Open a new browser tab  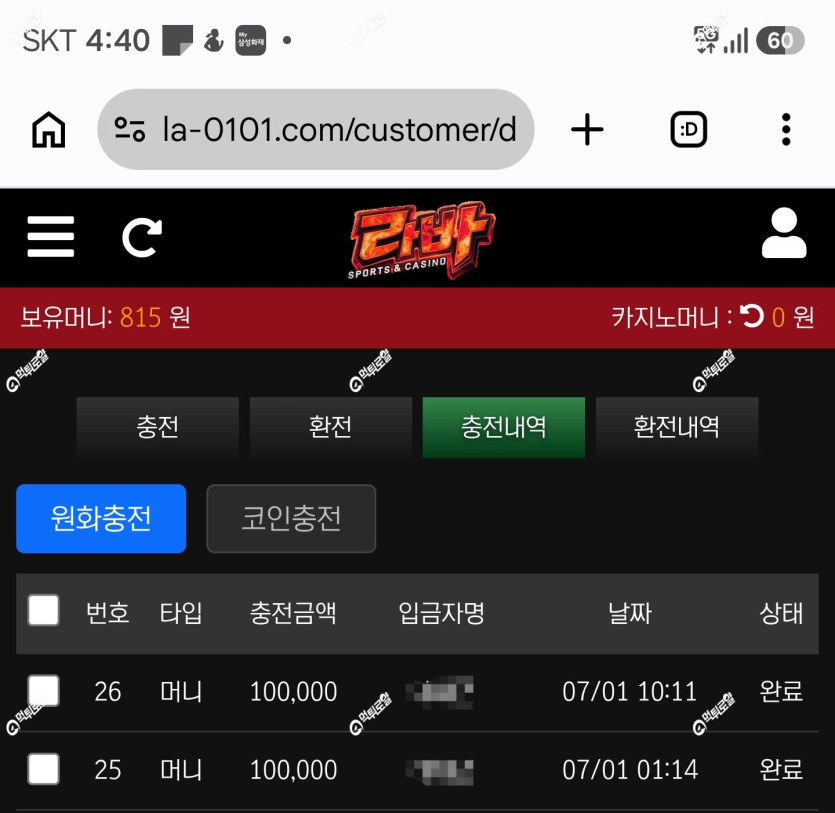[x=587, y=129]
